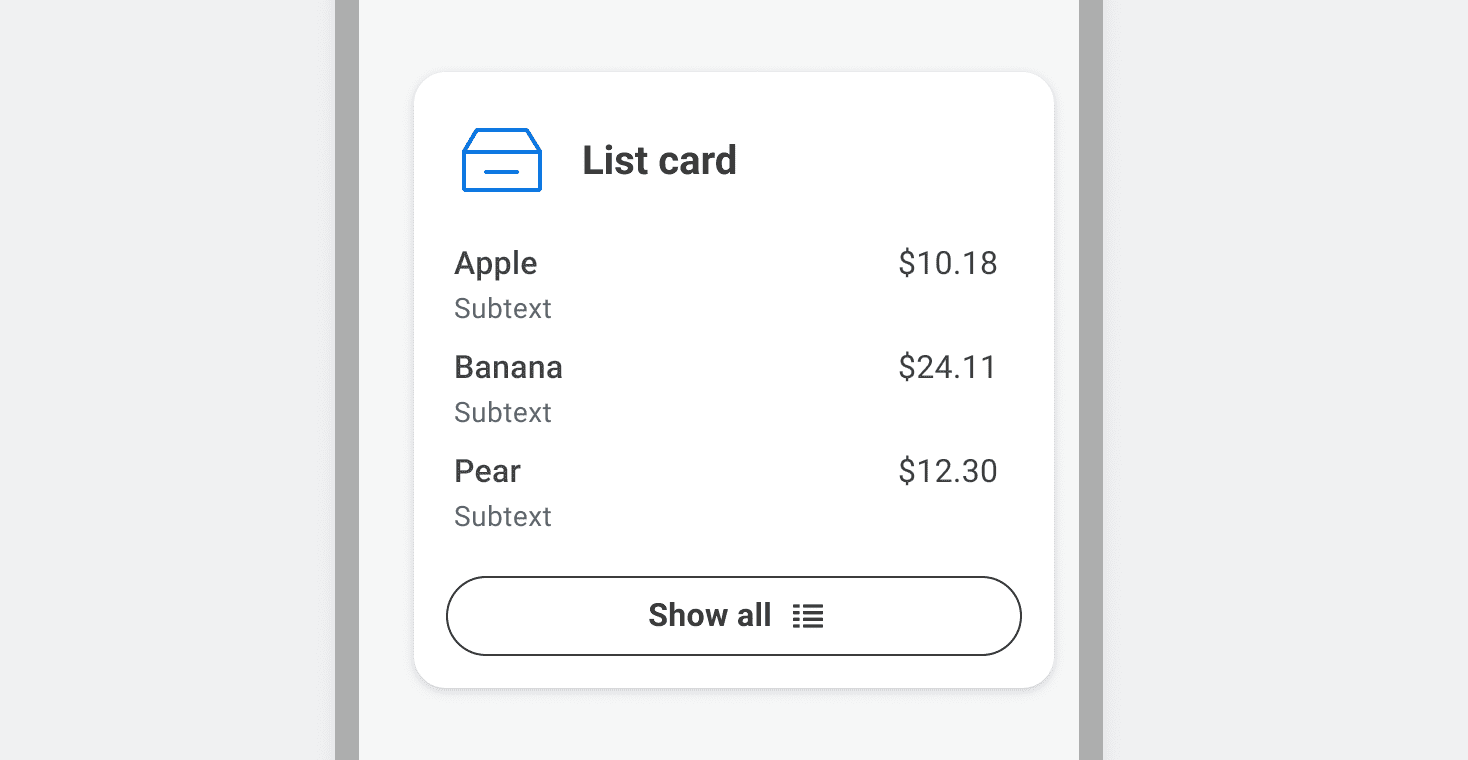Viewport: 1468px width, 760px height.
Task: Tap the Show all button
Action: (x=733, y=615)
